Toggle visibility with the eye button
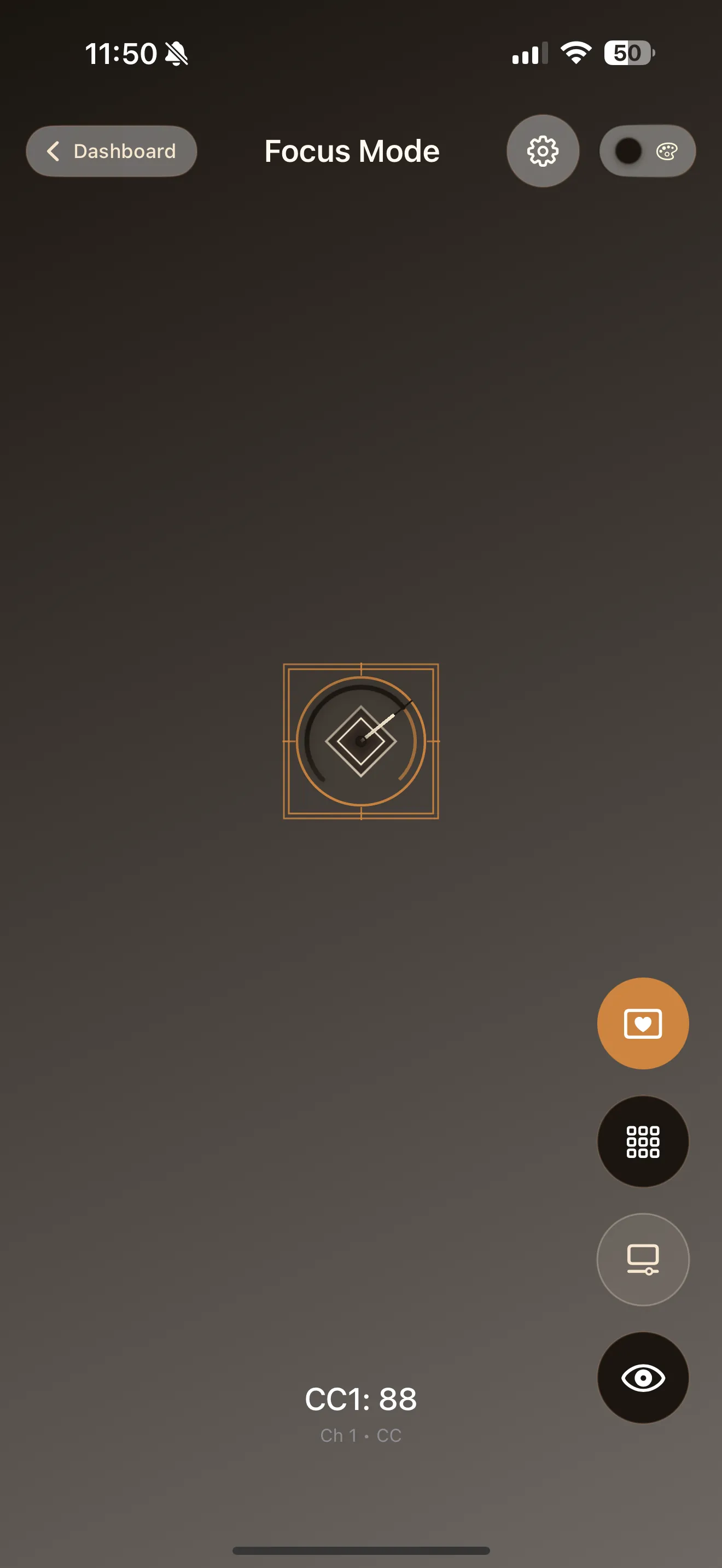 click(x=643, y=1378)
